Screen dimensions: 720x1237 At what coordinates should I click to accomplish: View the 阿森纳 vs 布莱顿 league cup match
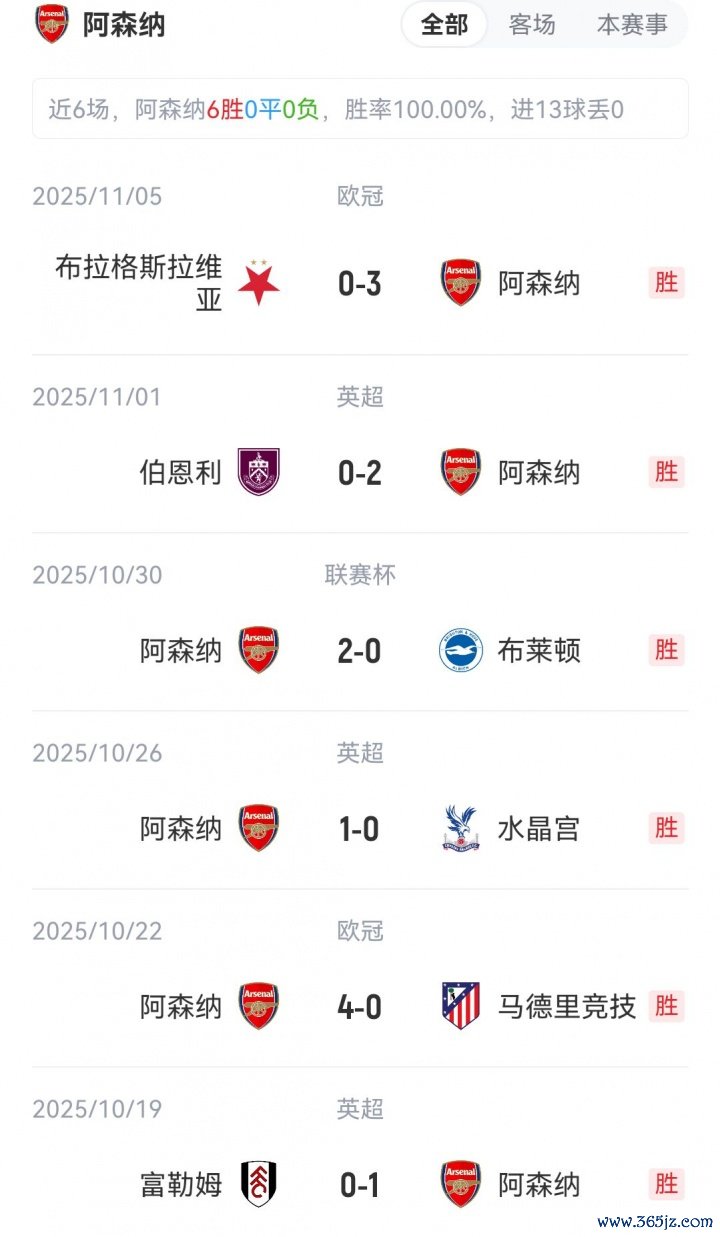point(360,651)
